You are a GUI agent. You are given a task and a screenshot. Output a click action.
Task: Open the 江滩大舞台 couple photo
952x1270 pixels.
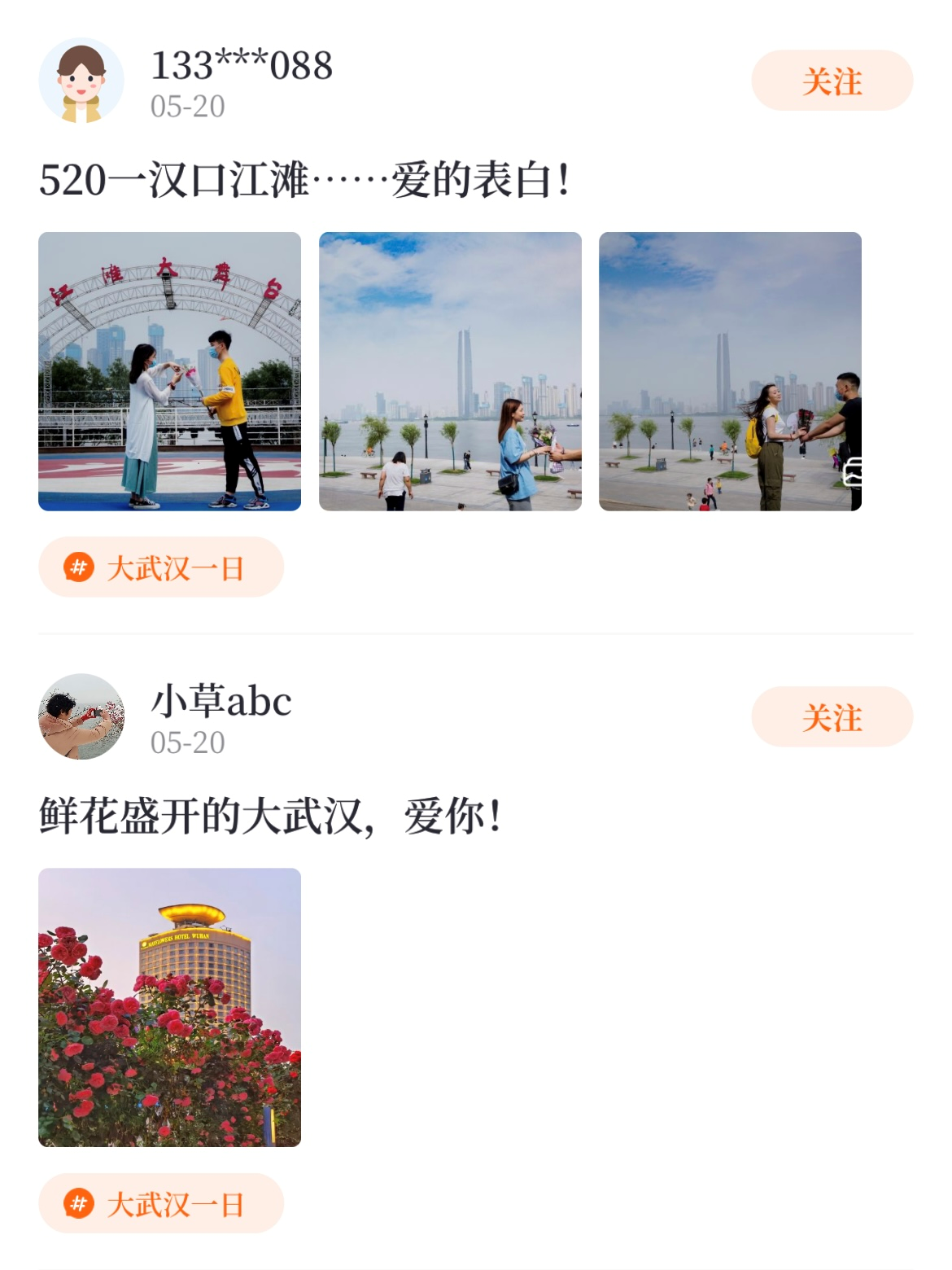click(169, 371)
